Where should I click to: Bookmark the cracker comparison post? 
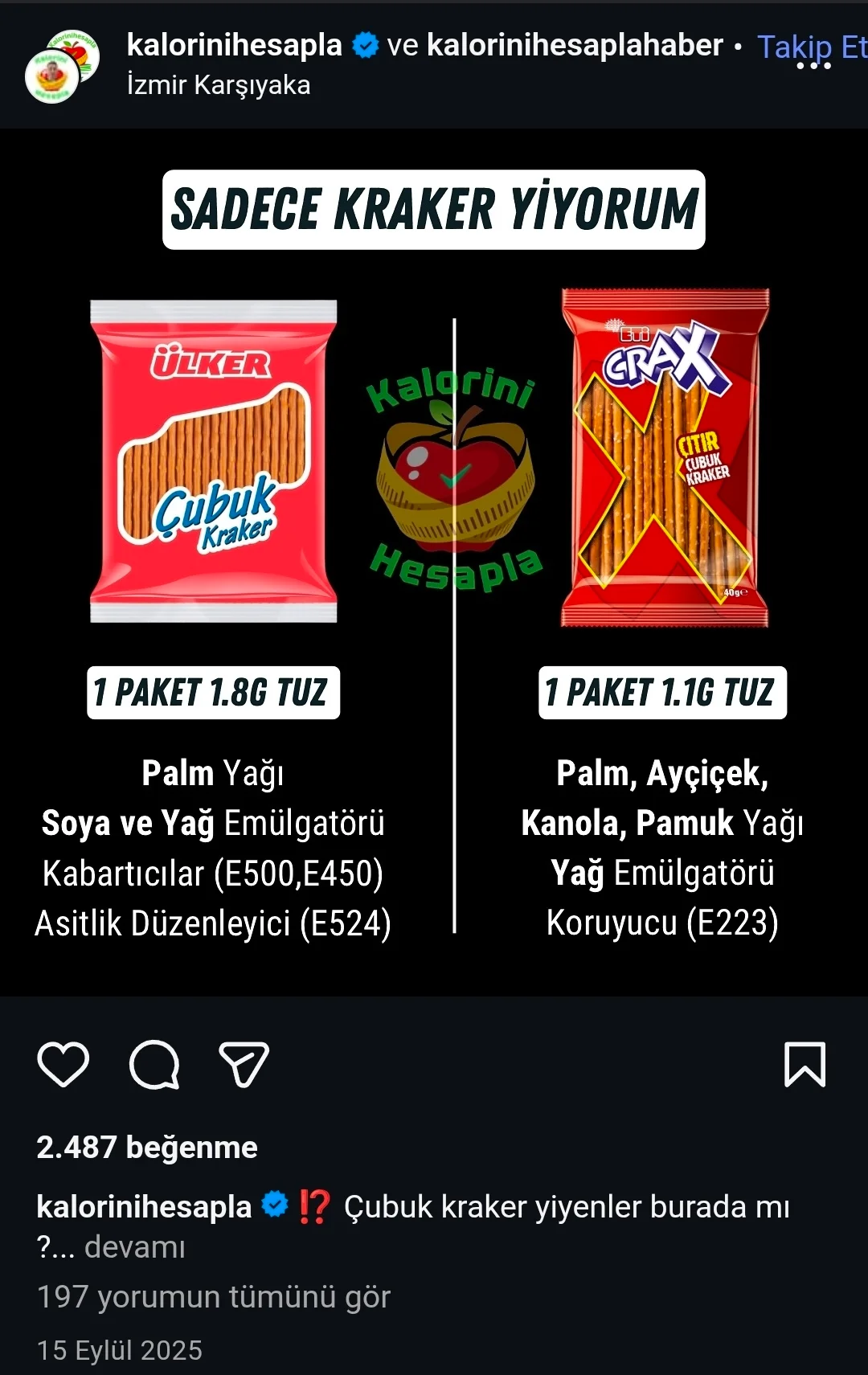pyautogui.click(x=805, y=1065)
